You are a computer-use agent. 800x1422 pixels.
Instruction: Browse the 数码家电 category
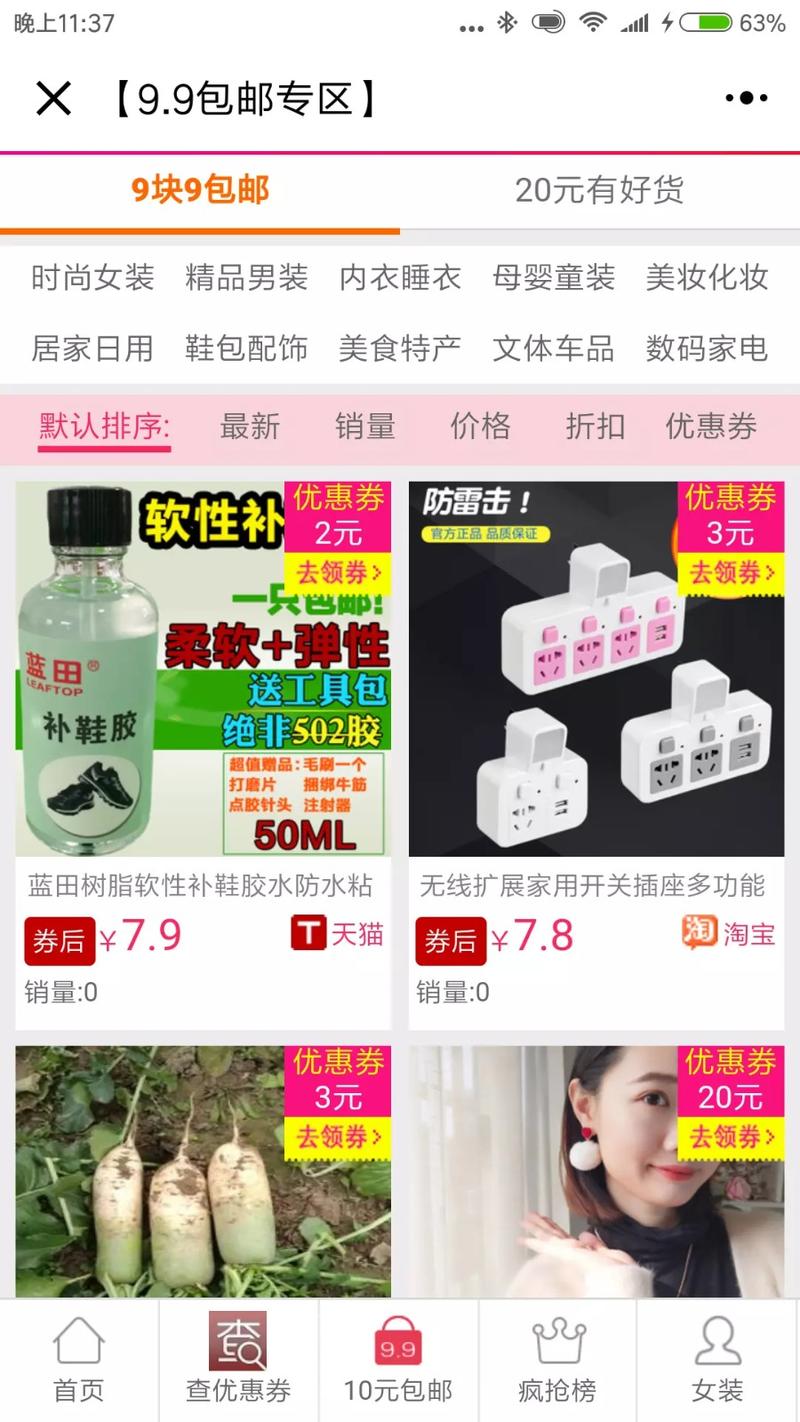(706, 348)
